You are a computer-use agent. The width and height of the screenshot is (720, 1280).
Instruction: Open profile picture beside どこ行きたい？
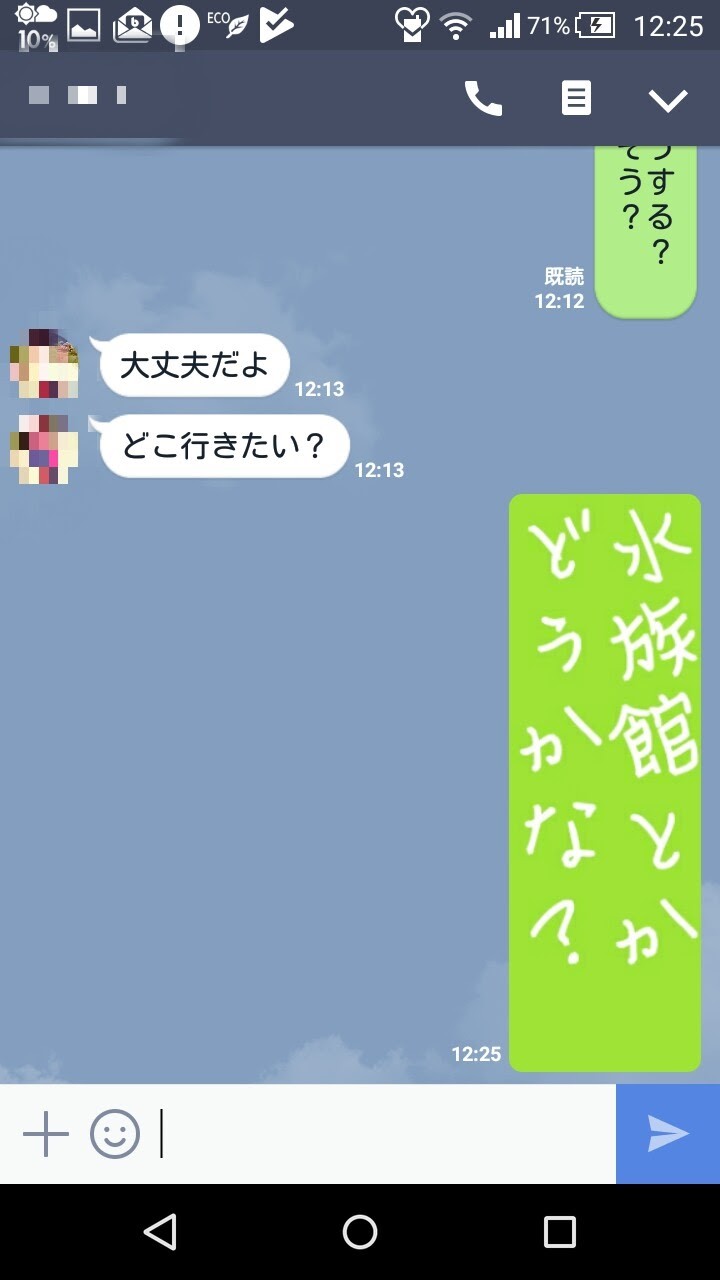[x=44, y=448]
